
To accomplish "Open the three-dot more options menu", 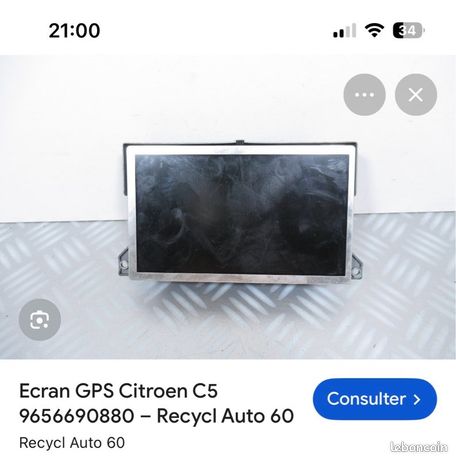I will tap(364, 95).
